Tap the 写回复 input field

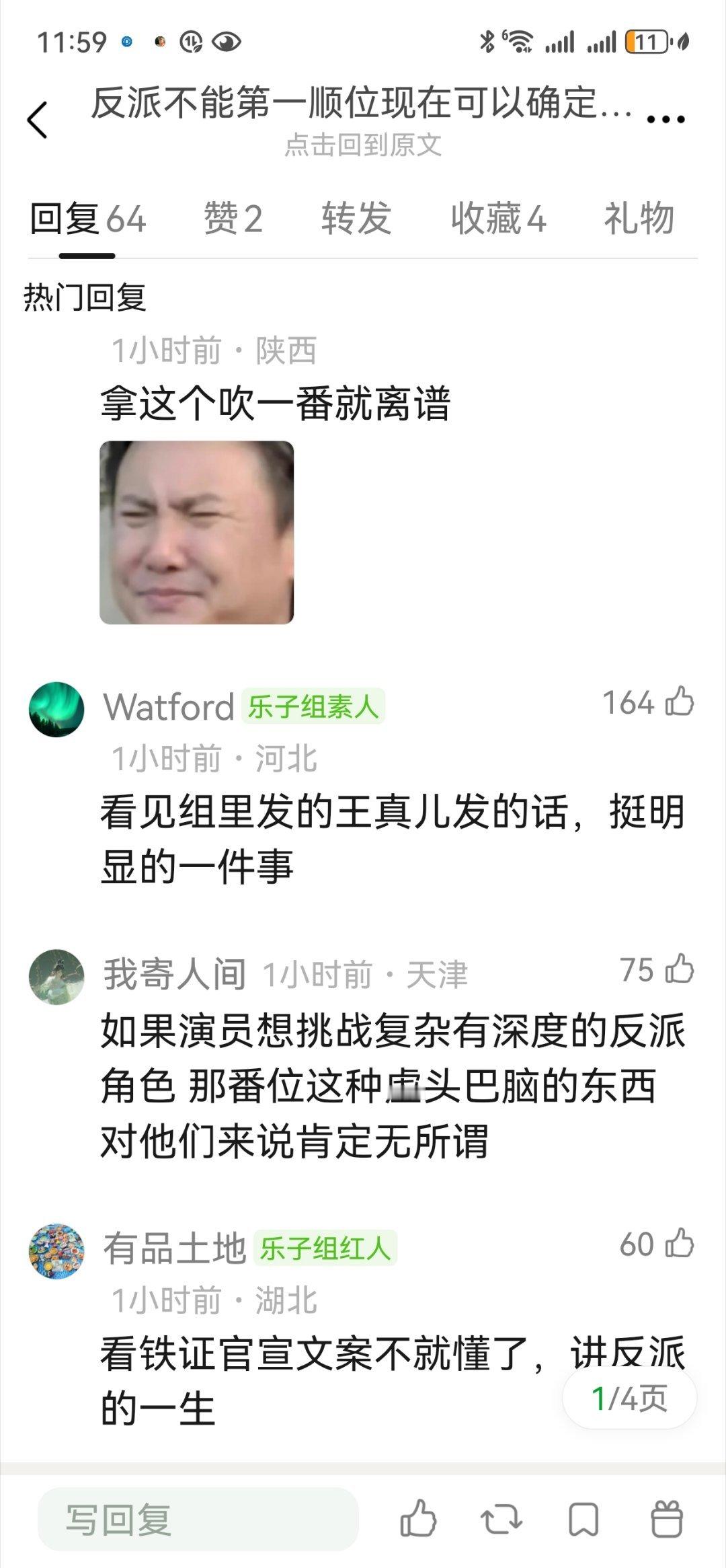pos(198,1520)
